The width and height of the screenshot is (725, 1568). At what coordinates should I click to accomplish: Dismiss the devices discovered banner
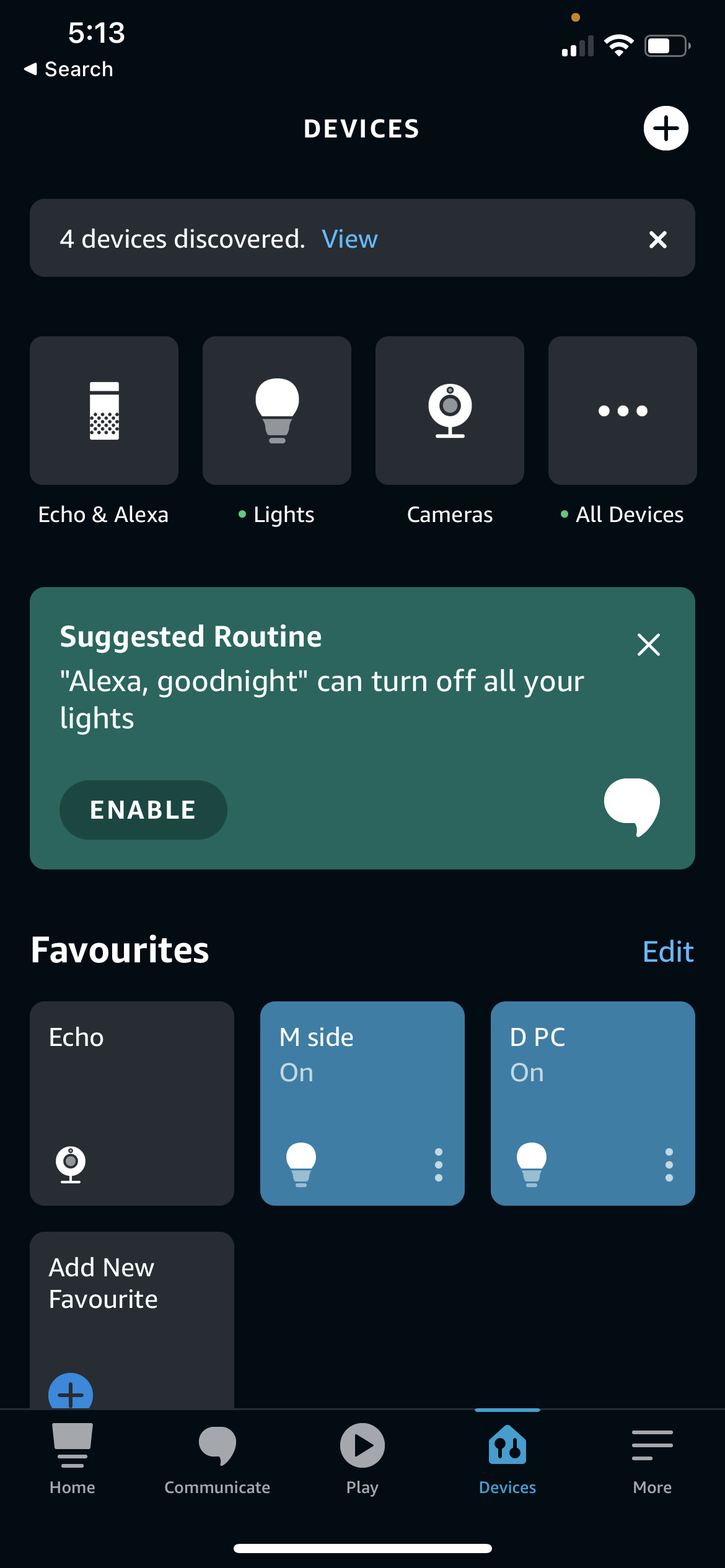tap(657, 239)
